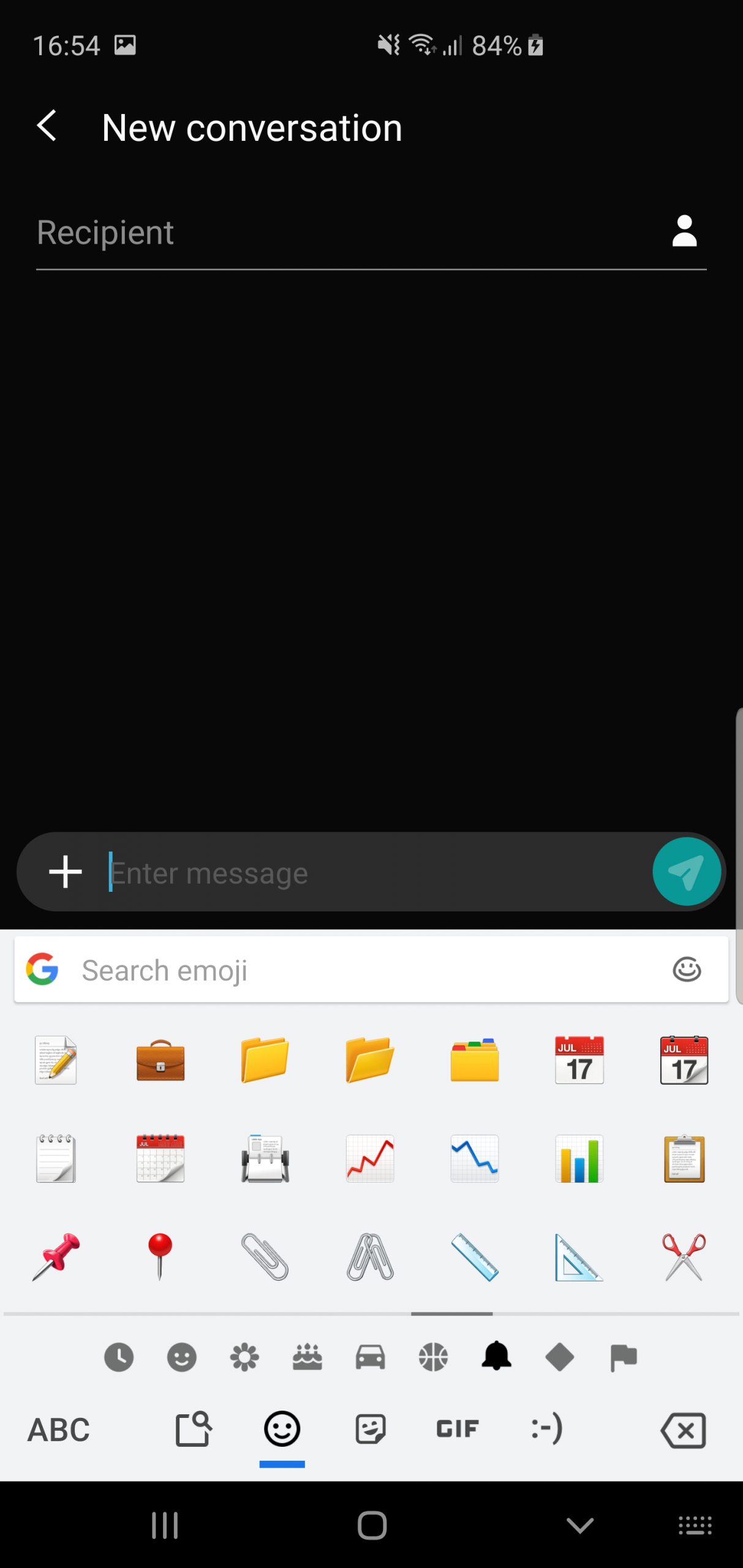Insert the red pushpin emoji
This screenshot has width=743, height=1568.
click(x=56, y=1257)
